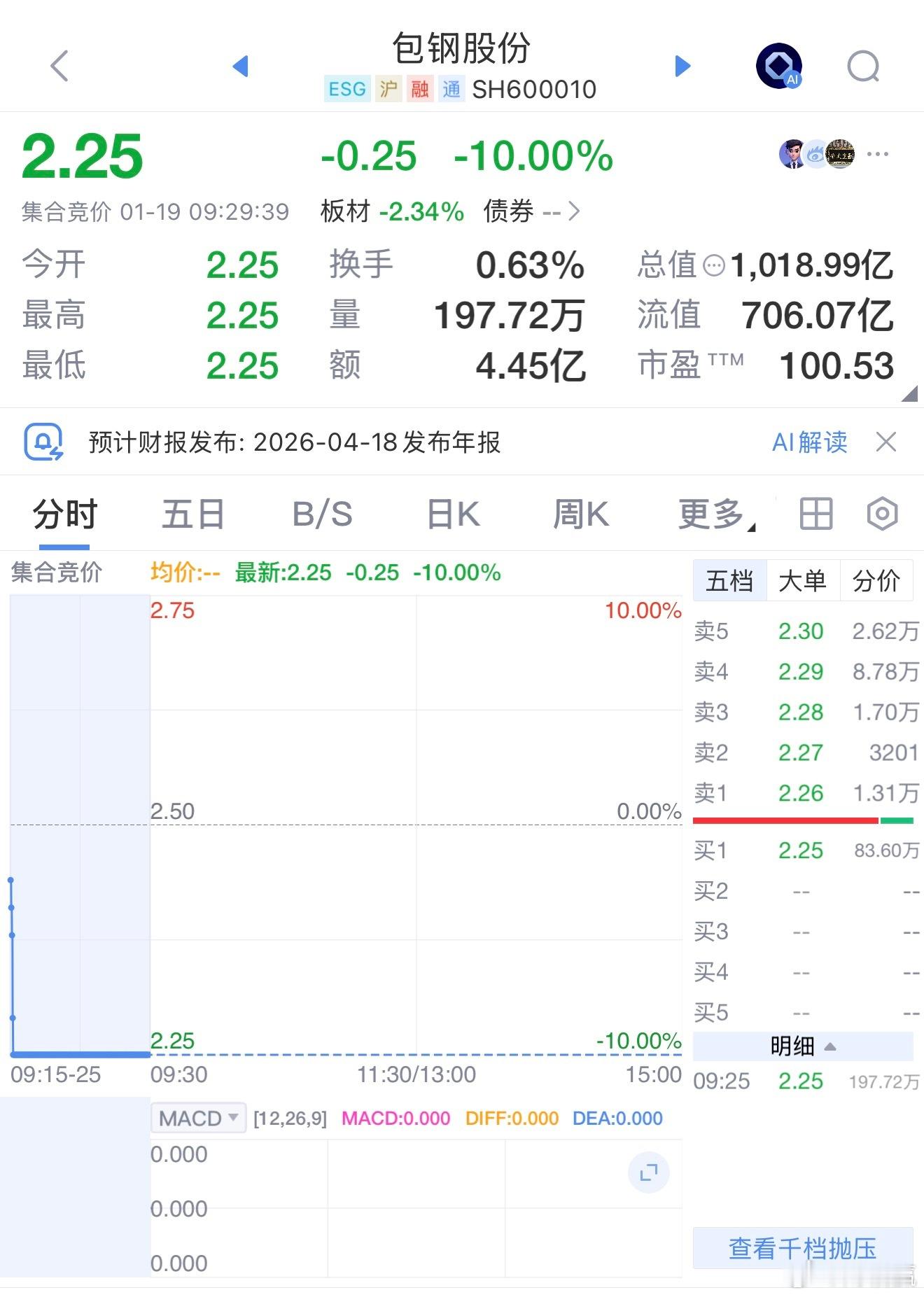The height and width of the screenshot is (1297, 924).
Task: Switch to previous stock with left arrow
Action: (x=241, y=66)
